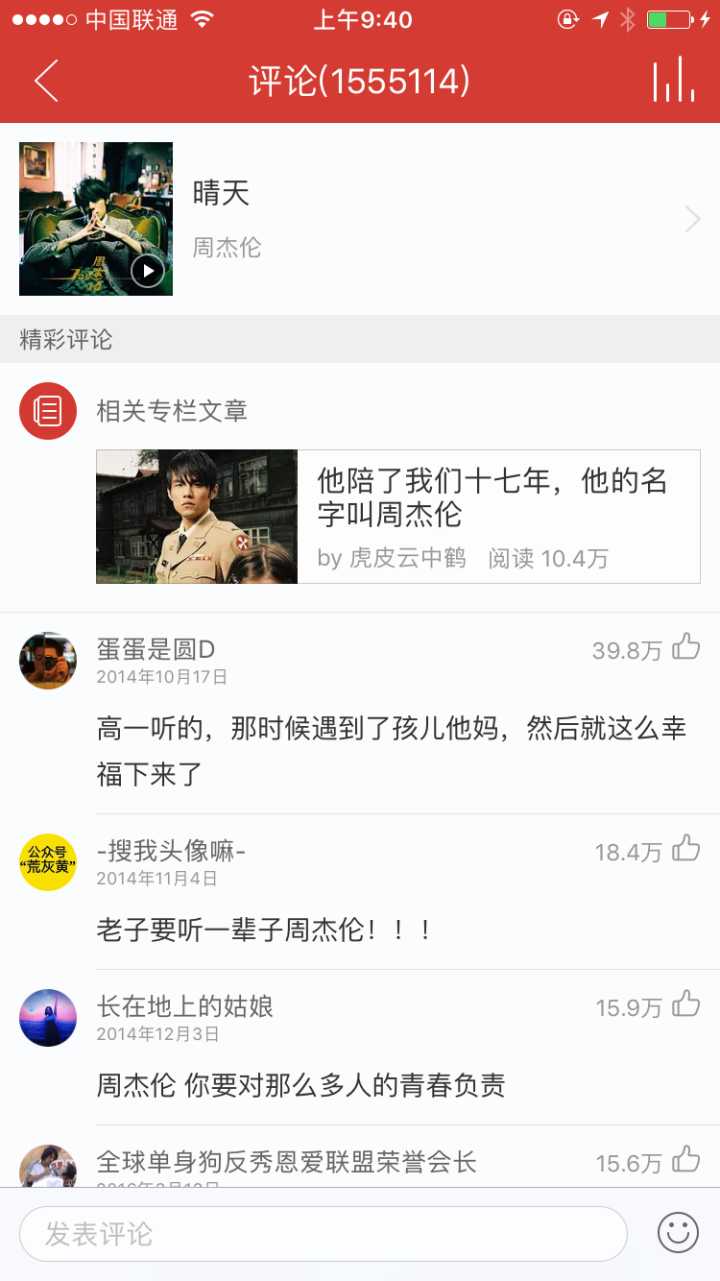The image size is (720, 1281).
Task: Select the comment 周杰伦 你要对那么多人的青春负责
Action: click(301, 1085)
